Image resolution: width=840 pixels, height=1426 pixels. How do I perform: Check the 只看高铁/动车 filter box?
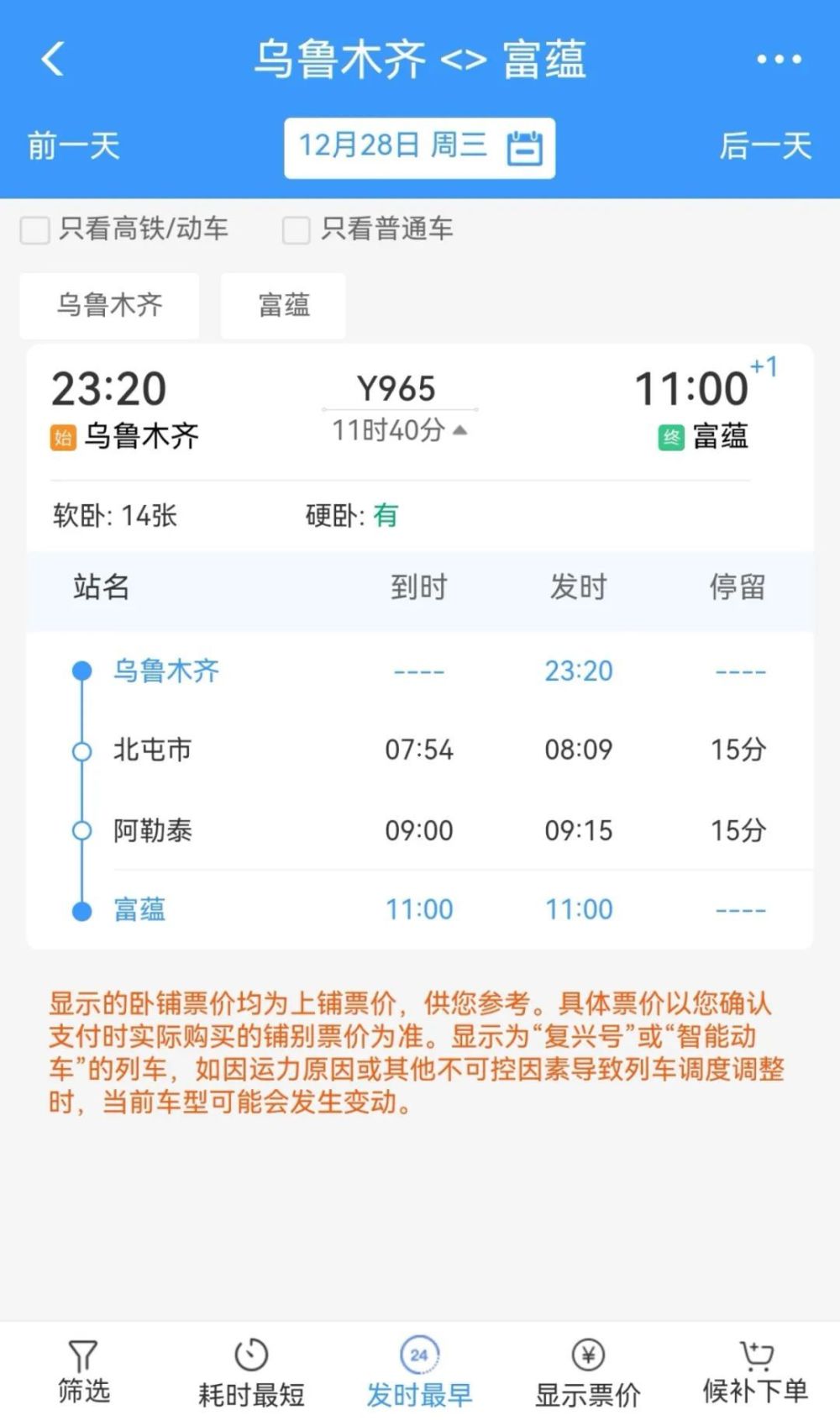(x=35, y=229)
